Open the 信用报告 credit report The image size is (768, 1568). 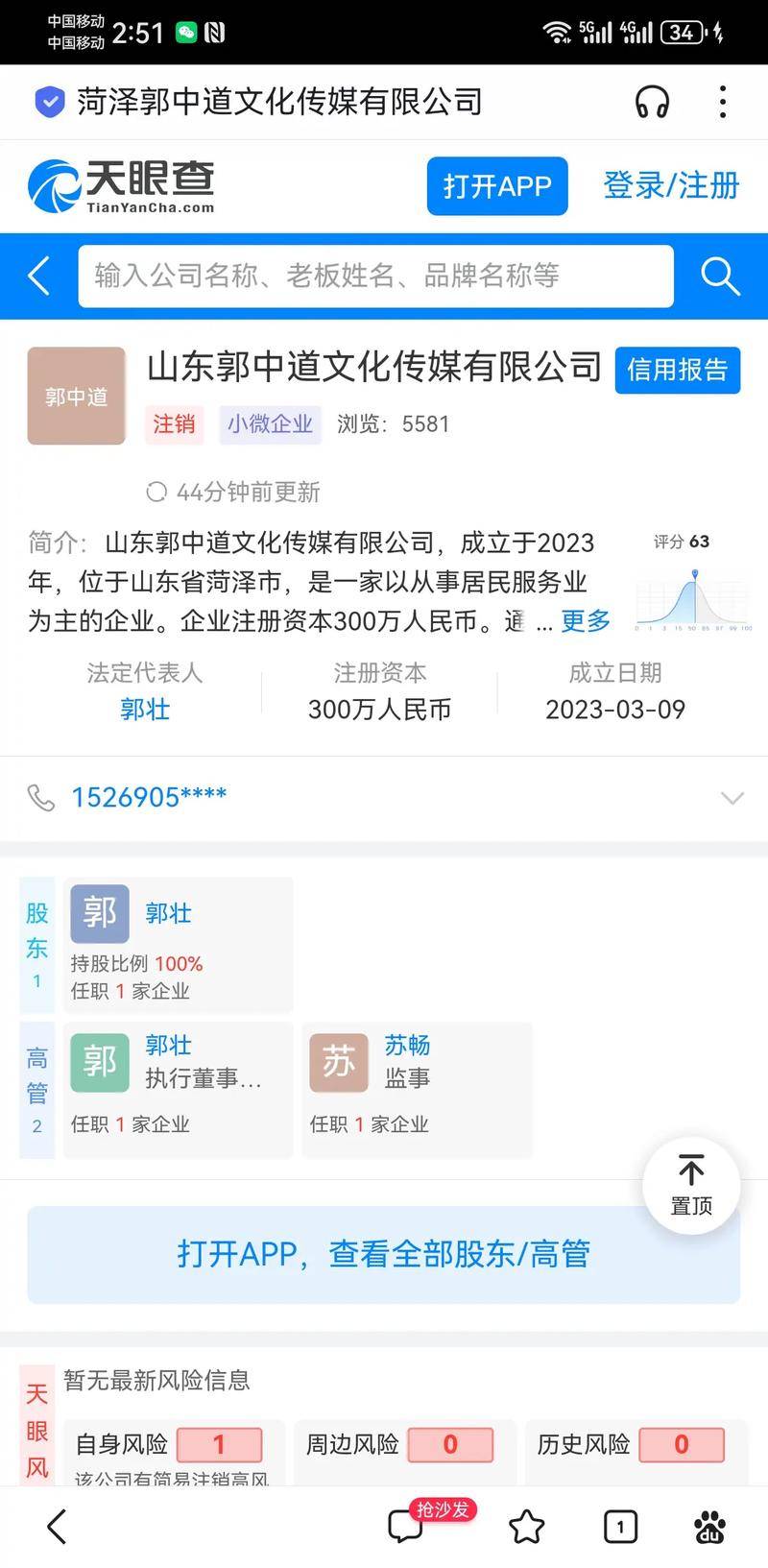pos(677,370)
